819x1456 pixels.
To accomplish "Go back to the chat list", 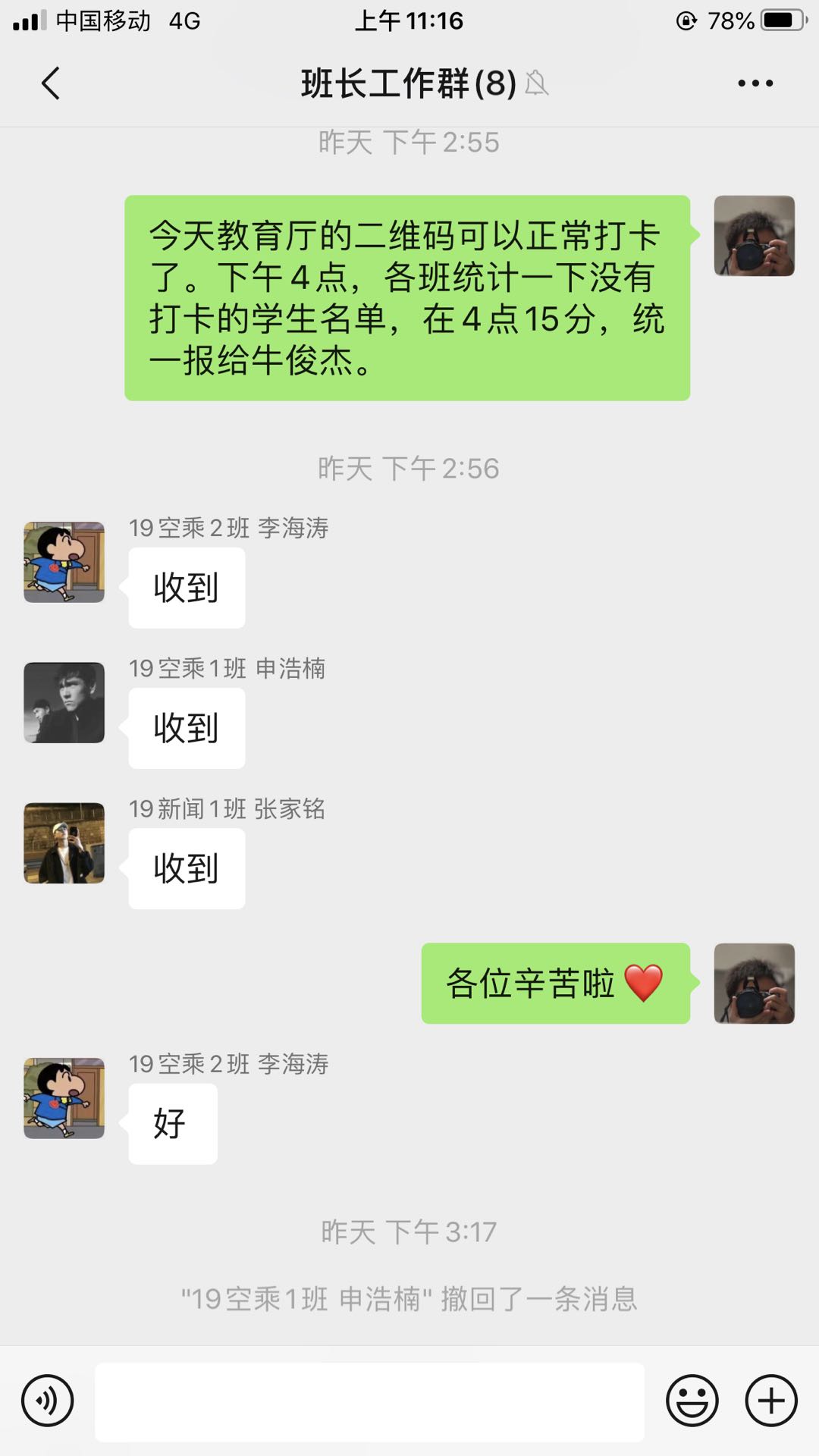I will pos(51,83).
